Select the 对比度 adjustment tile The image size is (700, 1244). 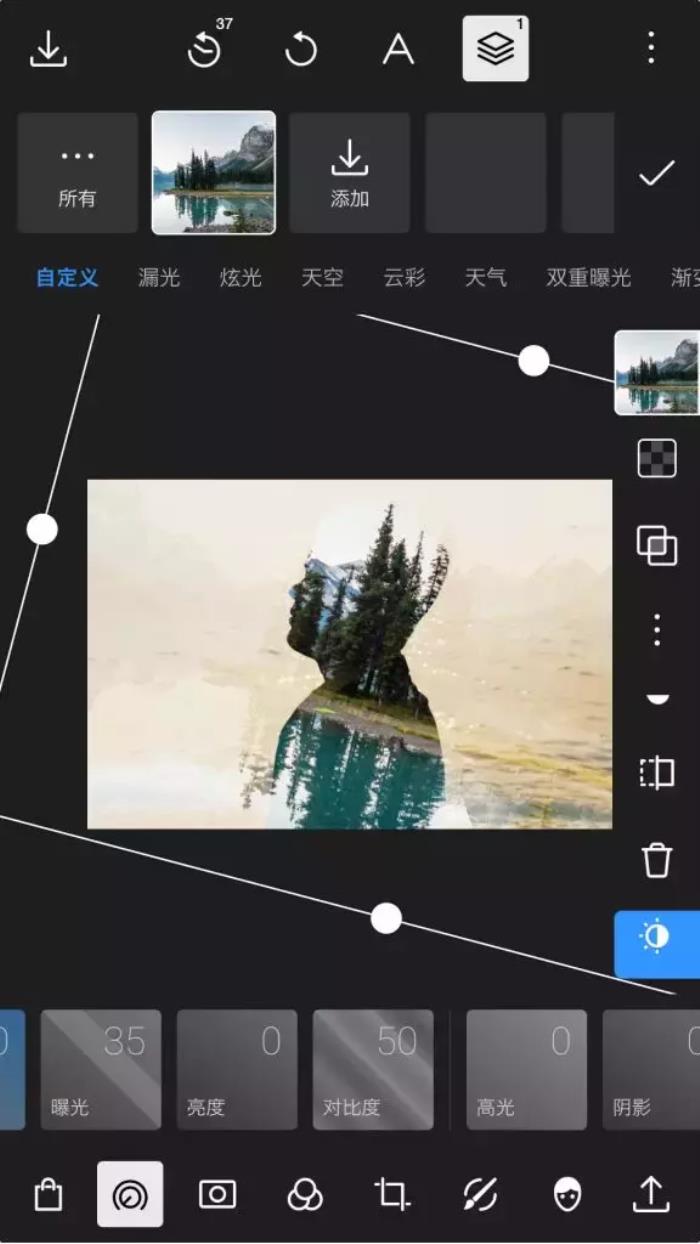tap(373, 1069)
